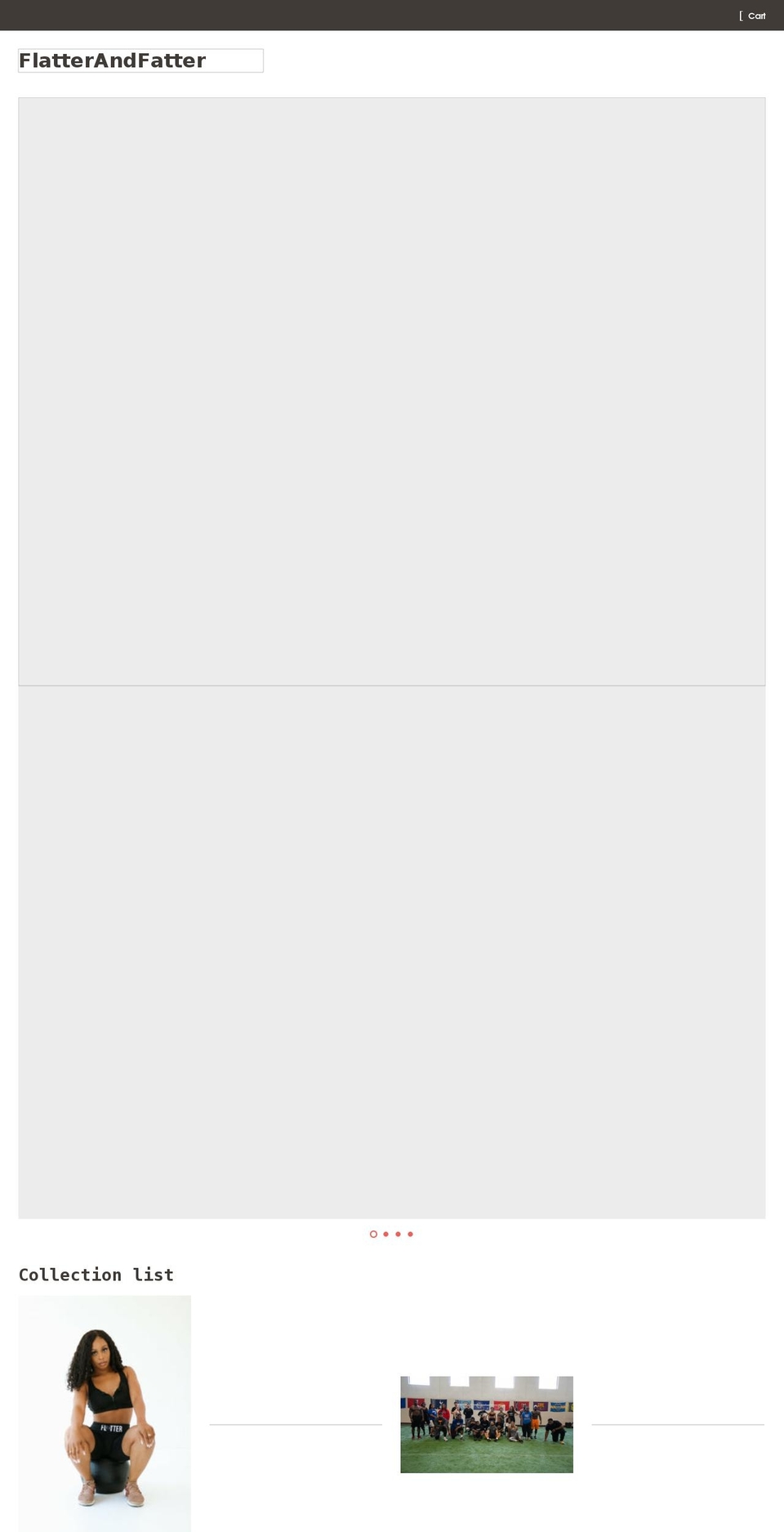Click the active outlined carousel indicator

click(x=374, y=1235)
